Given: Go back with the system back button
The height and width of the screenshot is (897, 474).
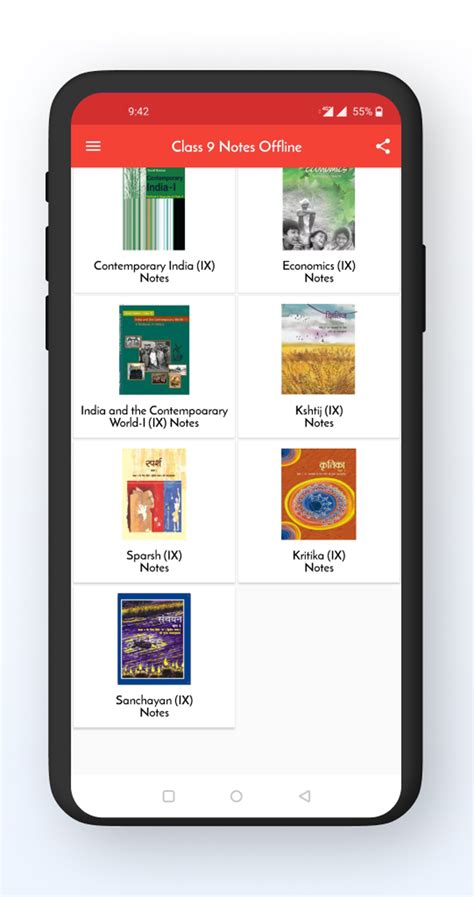Looking at the screenshot, I should tap(305, 796).
